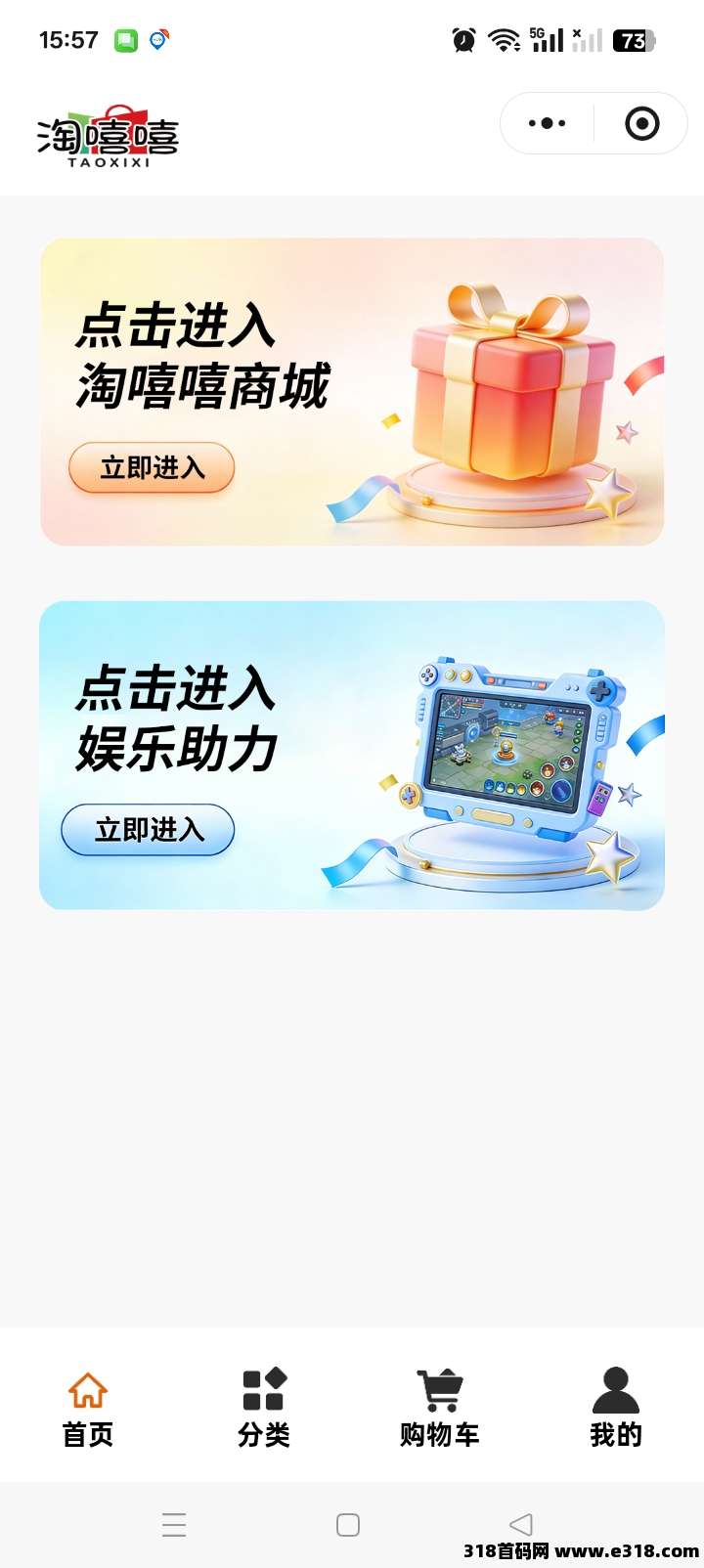Switch to the 首页 tab
704x1568 pixels.
pos(88,1408)
